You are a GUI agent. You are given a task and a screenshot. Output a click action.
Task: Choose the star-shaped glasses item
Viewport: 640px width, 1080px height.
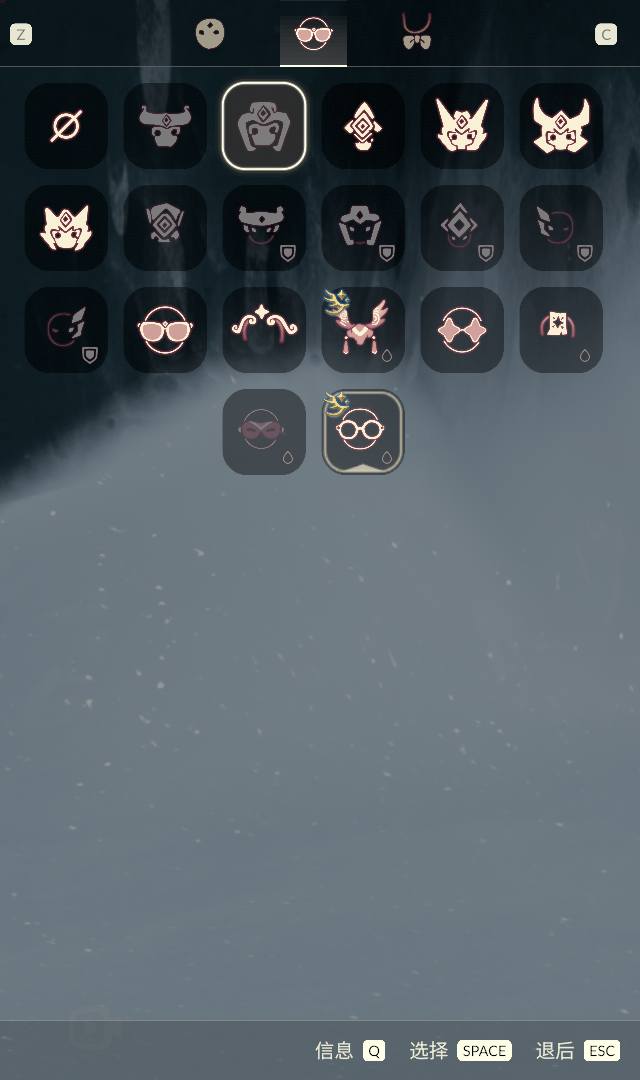[x=461, y=330]
